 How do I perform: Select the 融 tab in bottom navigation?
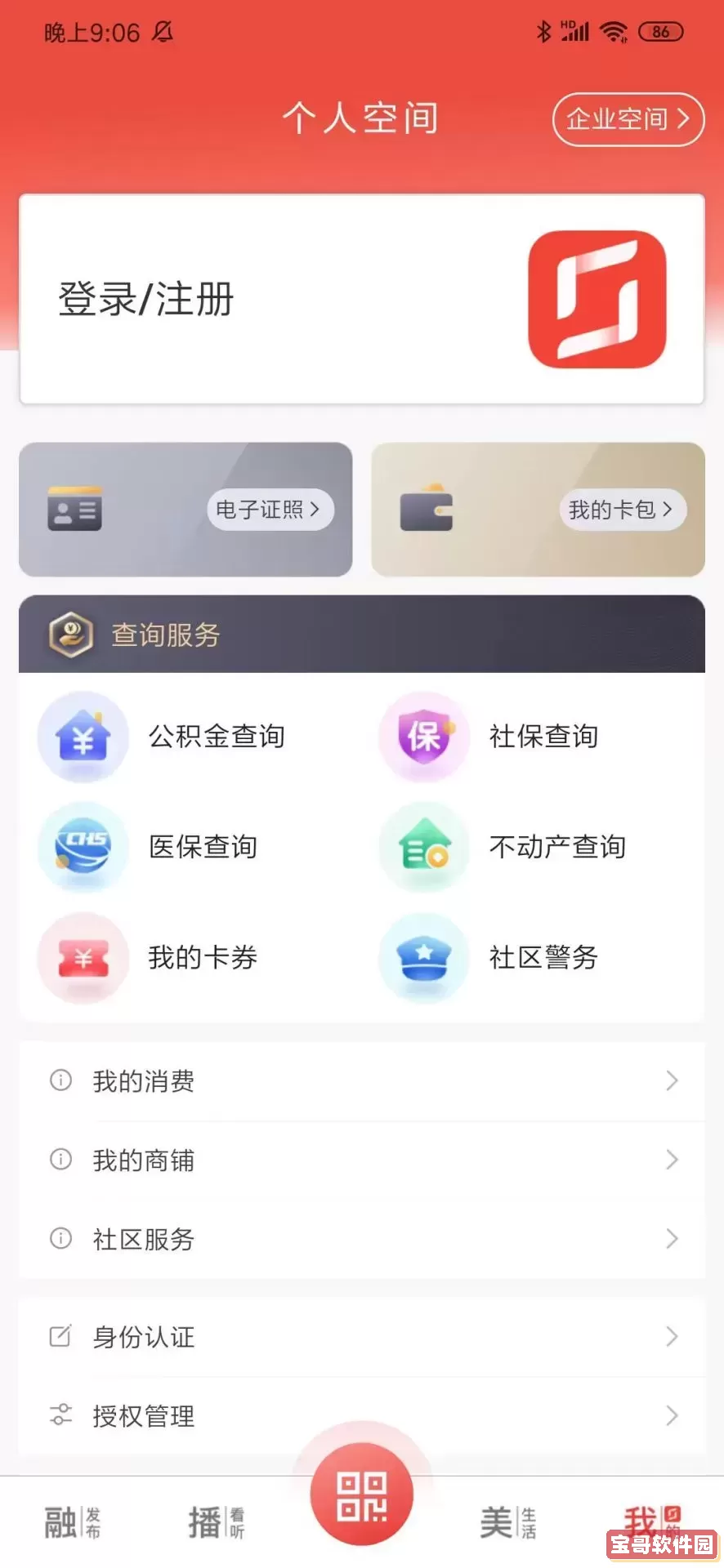click(72, 1519)
